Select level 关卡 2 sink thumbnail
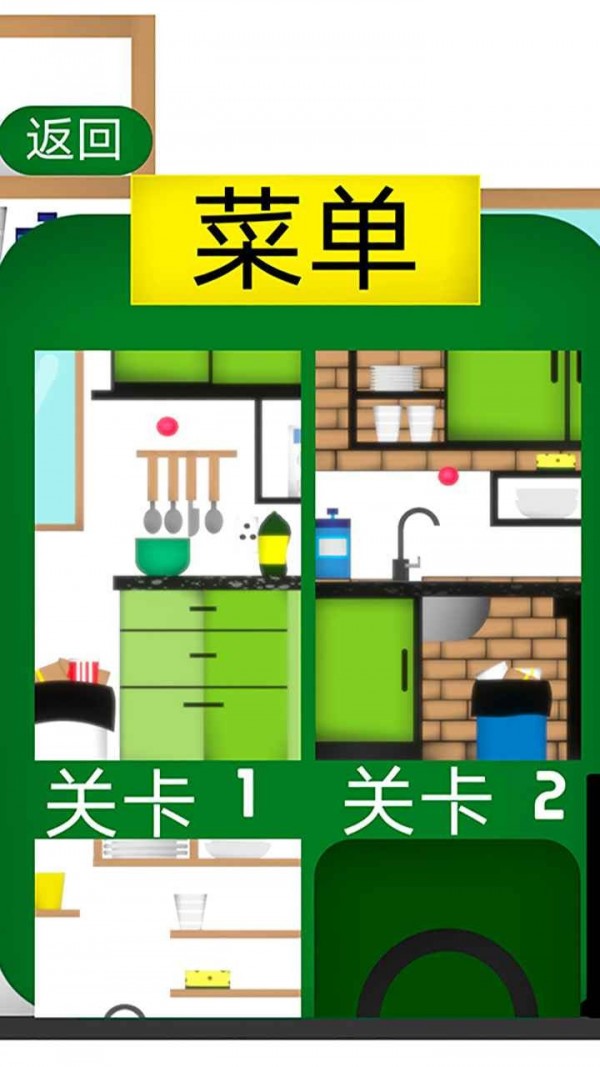 (x=448, y=554)
